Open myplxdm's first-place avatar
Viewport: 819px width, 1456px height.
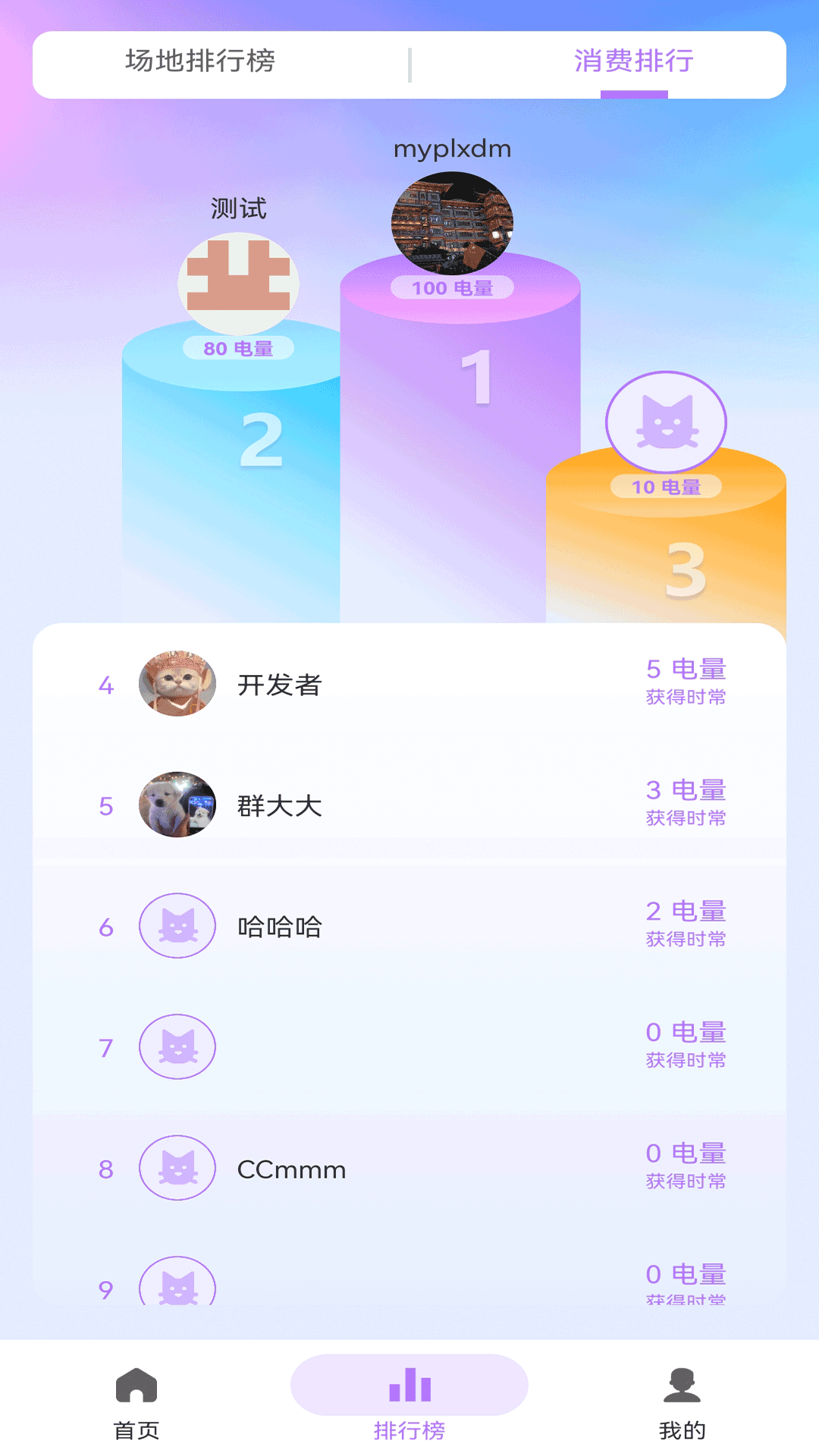(x=452, y=222)
